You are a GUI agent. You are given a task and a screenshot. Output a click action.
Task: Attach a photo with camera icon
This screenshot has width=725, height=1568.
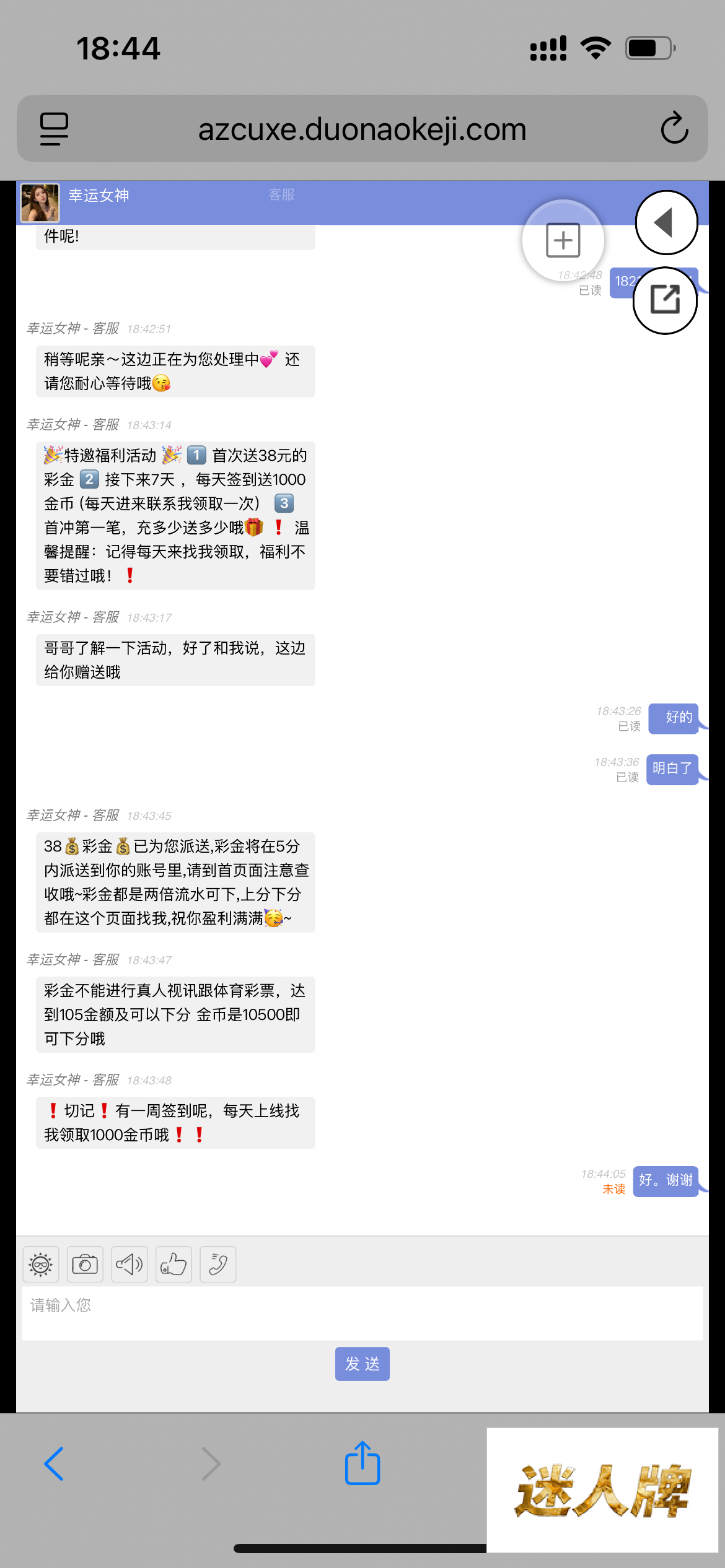tap(85, 1264)
